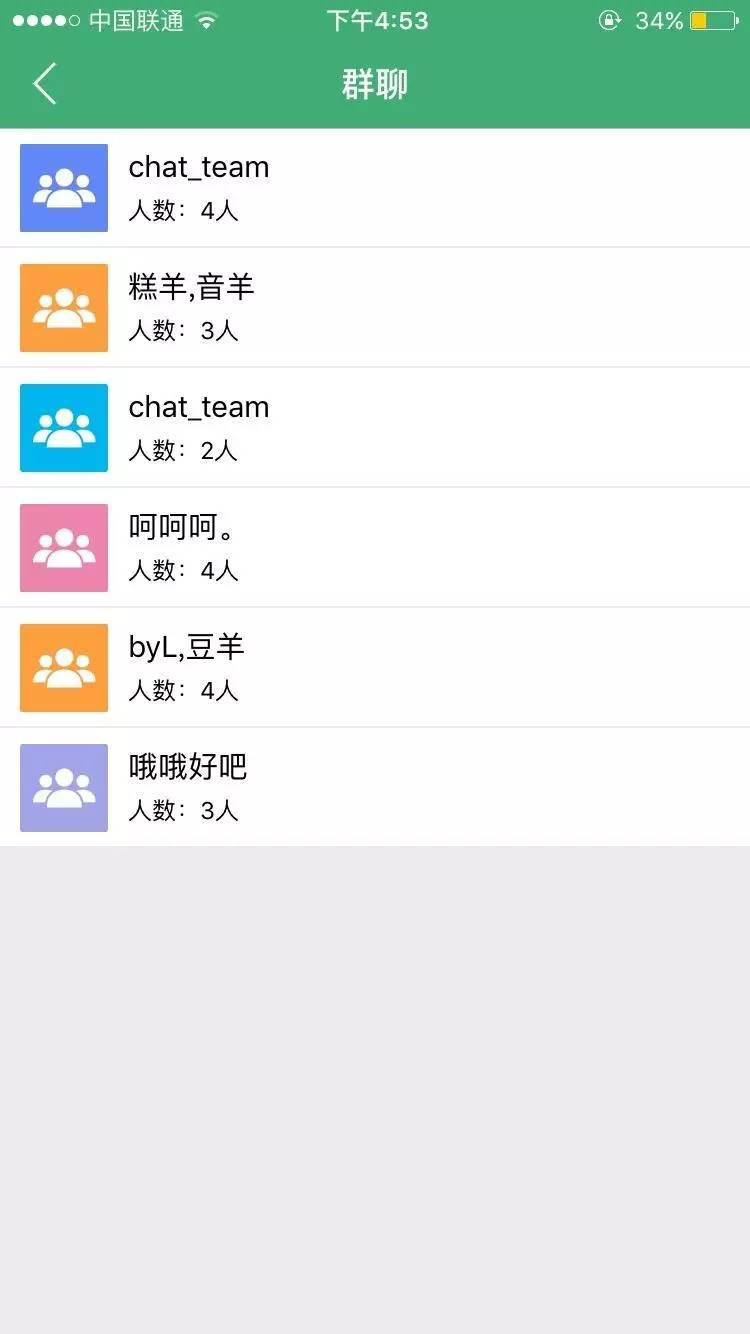This screenshot has width=750, height=1334.
Task: Enter the 哦哦好吧 group chat
Action: click(375, 788)
